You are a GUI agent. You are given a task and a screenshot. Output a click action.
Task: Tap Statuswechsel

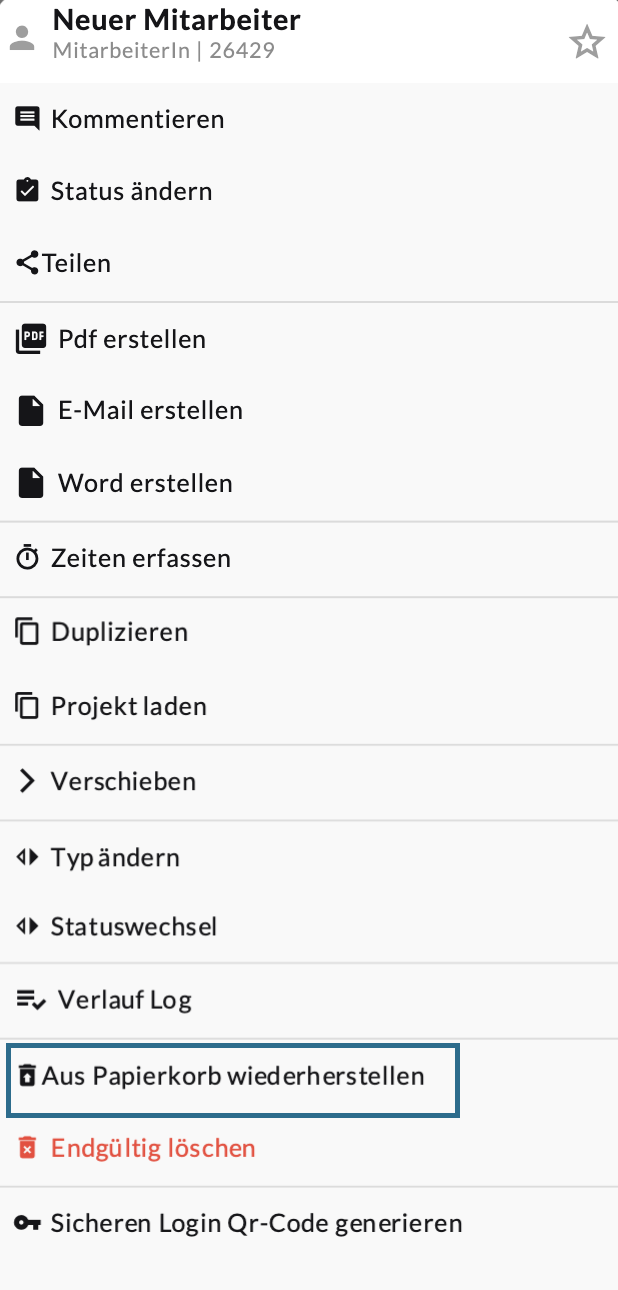(x=133, y=927)
